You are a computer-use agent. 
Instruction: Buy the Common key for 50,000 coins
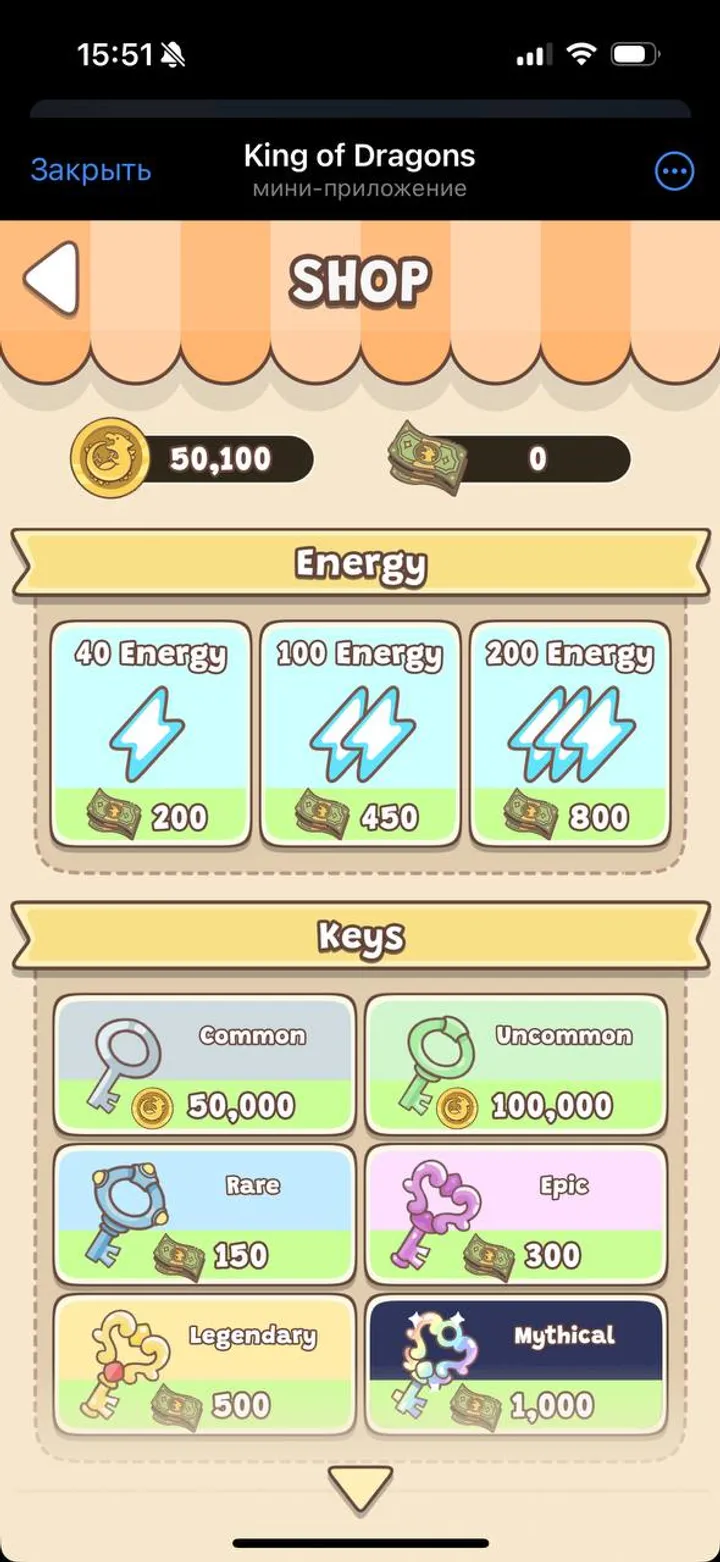[x=205, y=1065]
